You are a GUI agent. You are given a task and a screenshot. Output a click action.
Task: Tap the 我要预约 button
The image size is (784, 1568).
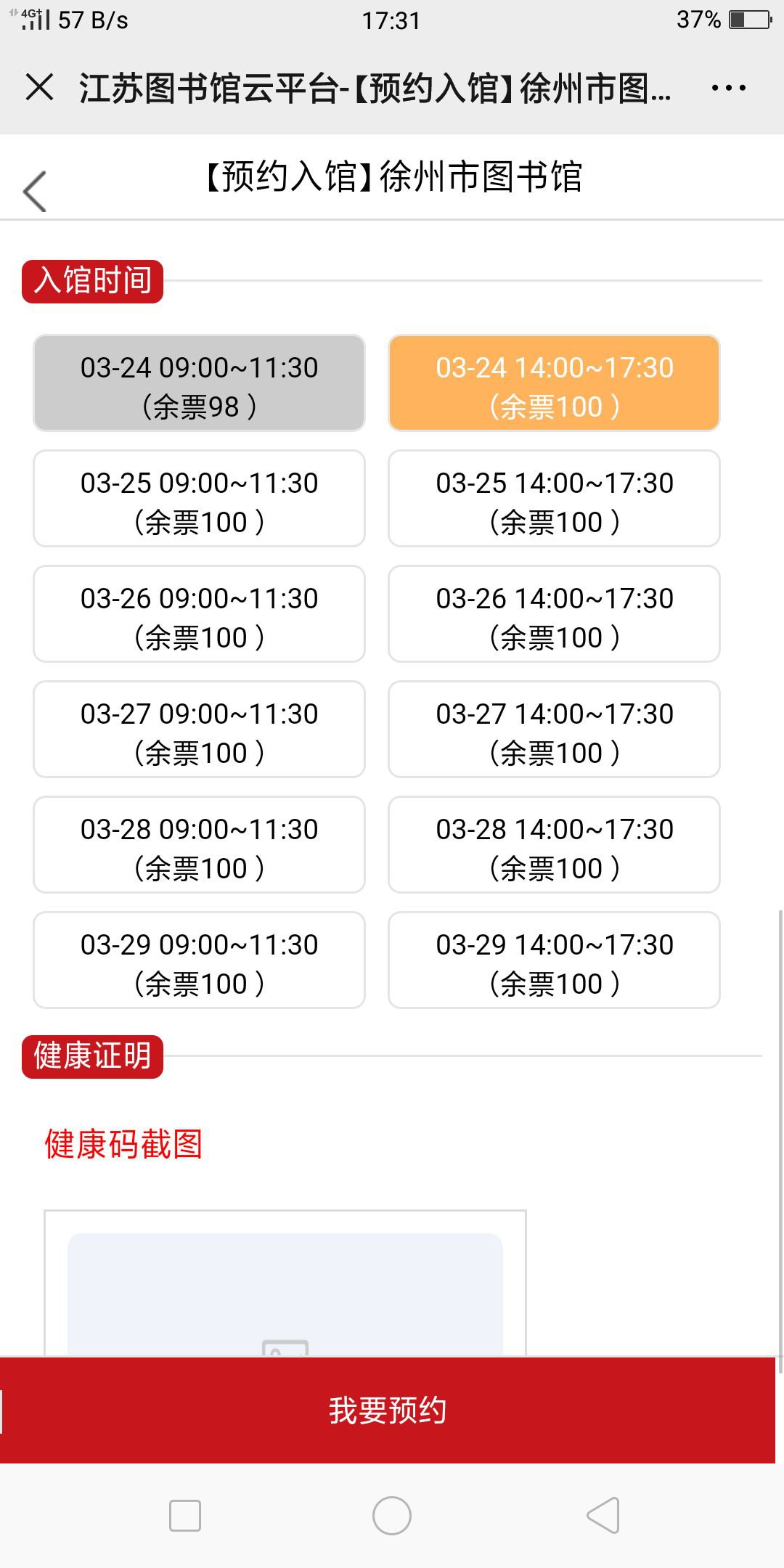coord(388,1410)
